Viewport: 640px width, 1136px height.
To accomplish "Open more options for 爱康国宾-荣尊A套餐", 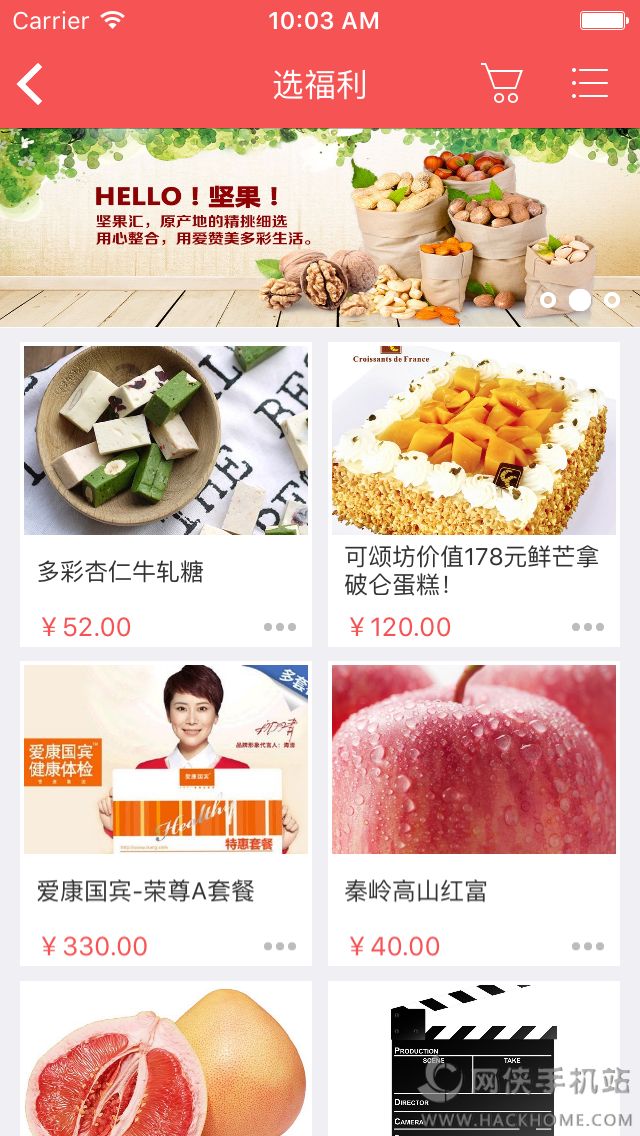I will coord(280,946).
